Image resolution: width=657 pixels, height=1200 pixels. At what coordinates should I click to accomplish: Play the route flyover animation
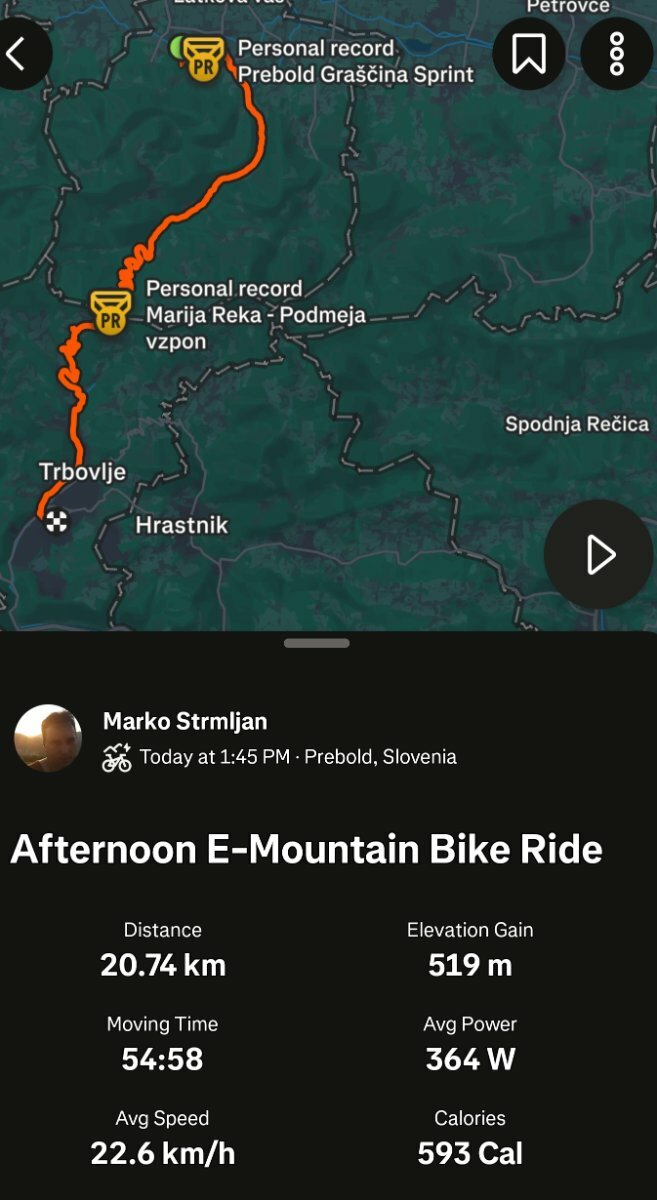600,555
